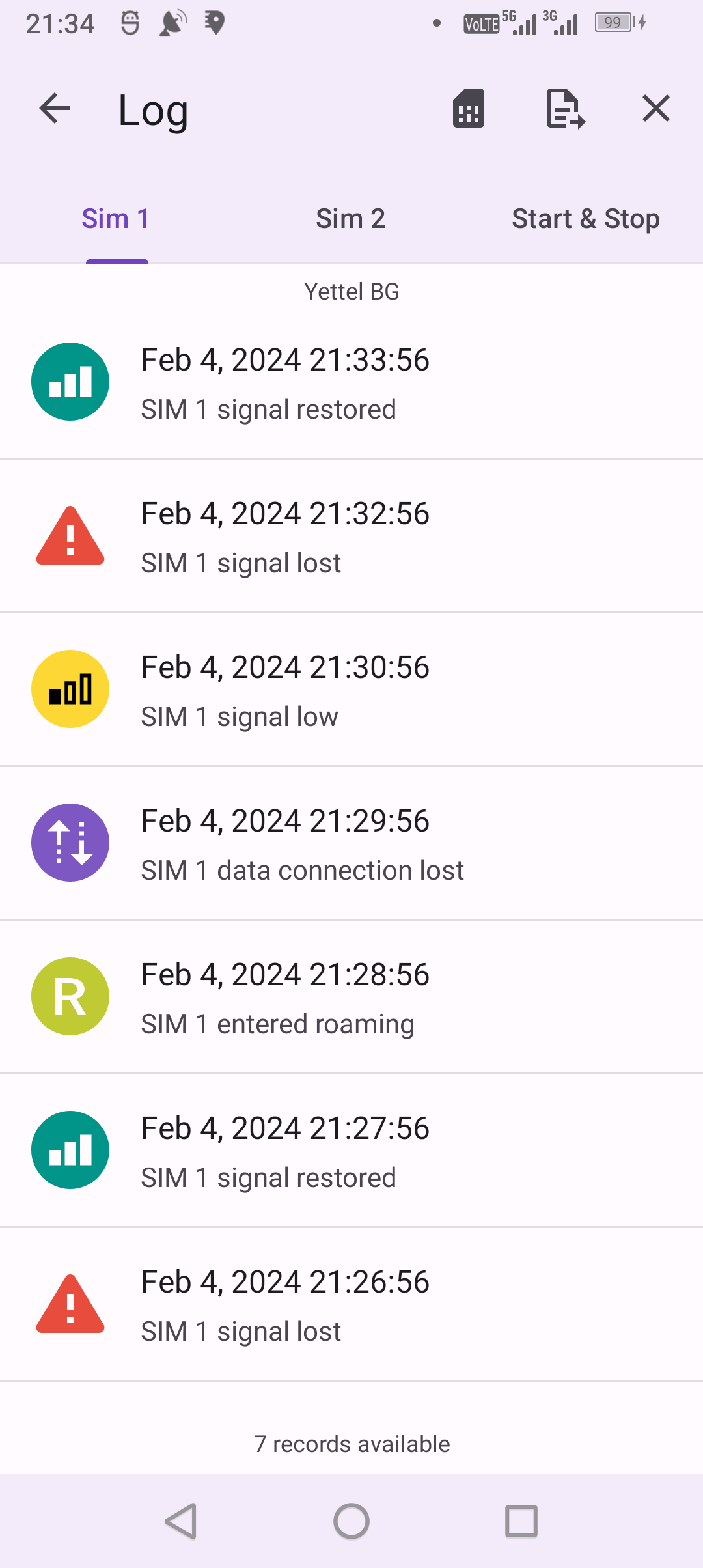Select the yellow signal low icon

coord(70,688)
